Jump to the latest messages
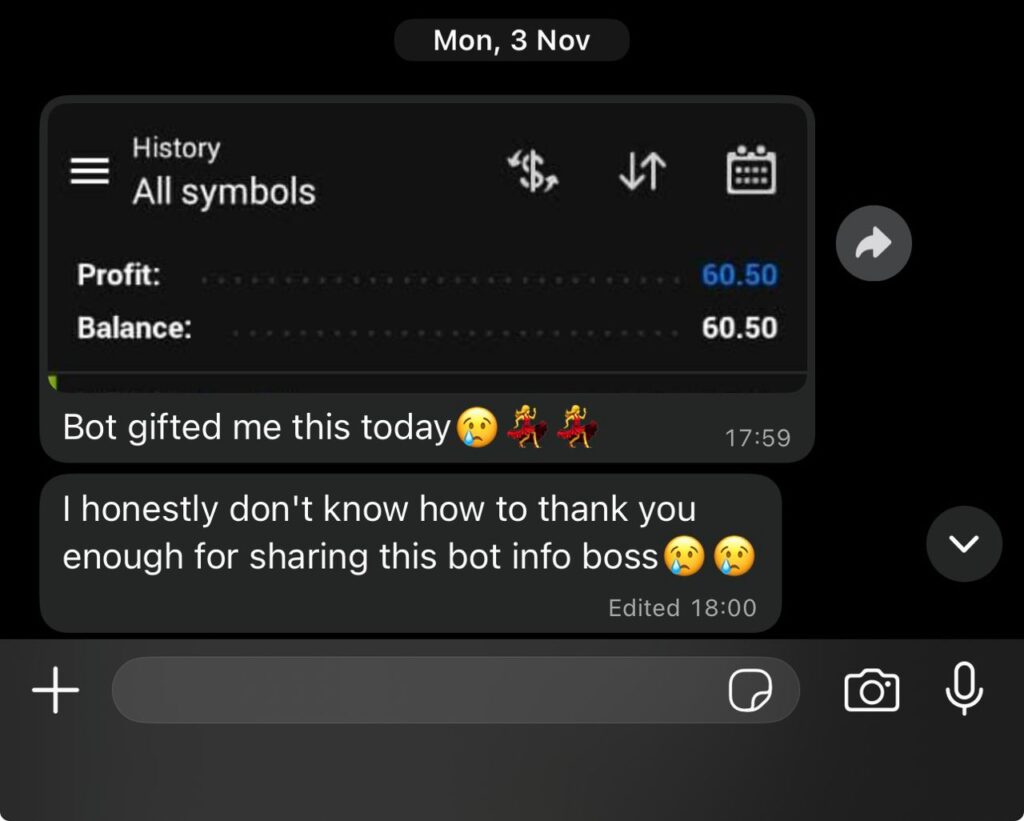Screen dimensions: 1024x821 click(964, 544)
